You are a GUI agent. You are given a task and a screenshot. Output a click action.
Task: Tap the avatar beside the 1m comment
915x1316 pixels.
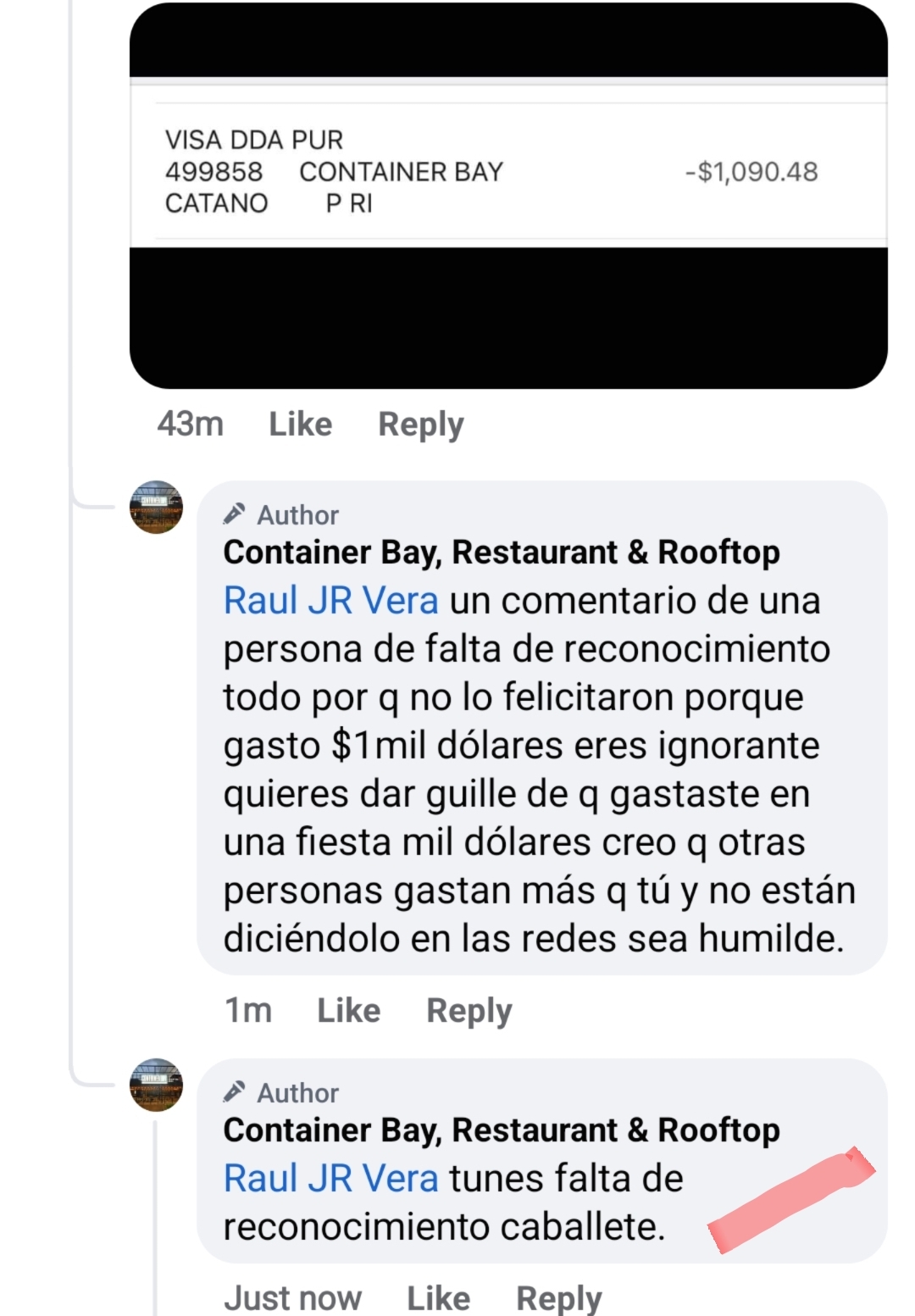(x=156, y=507)
